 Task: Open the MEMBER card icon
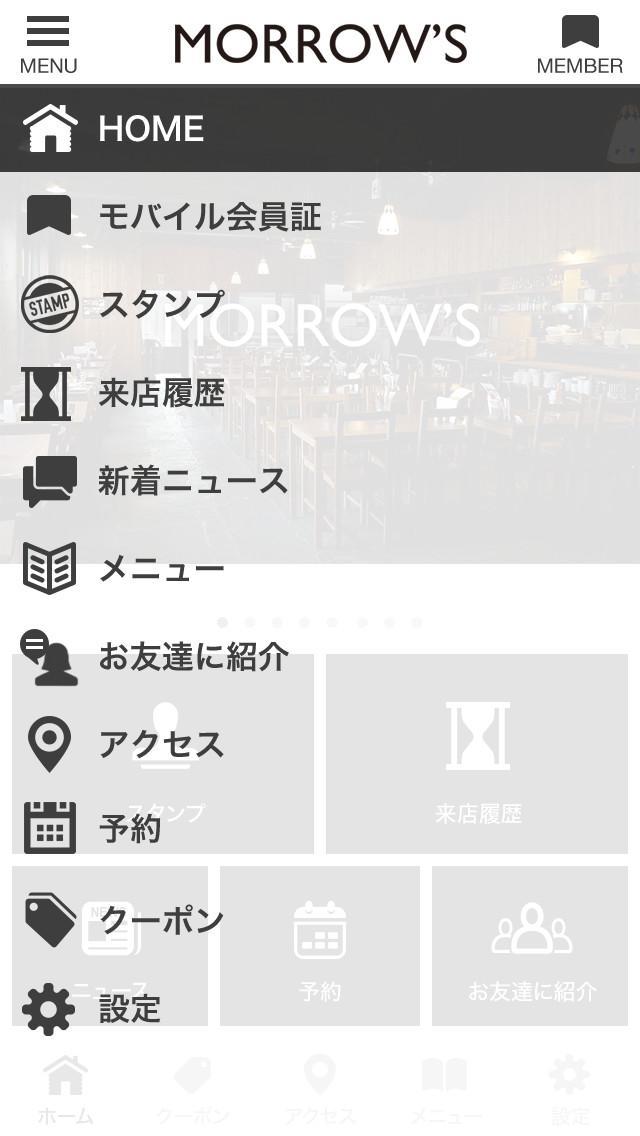coord(579,44)
